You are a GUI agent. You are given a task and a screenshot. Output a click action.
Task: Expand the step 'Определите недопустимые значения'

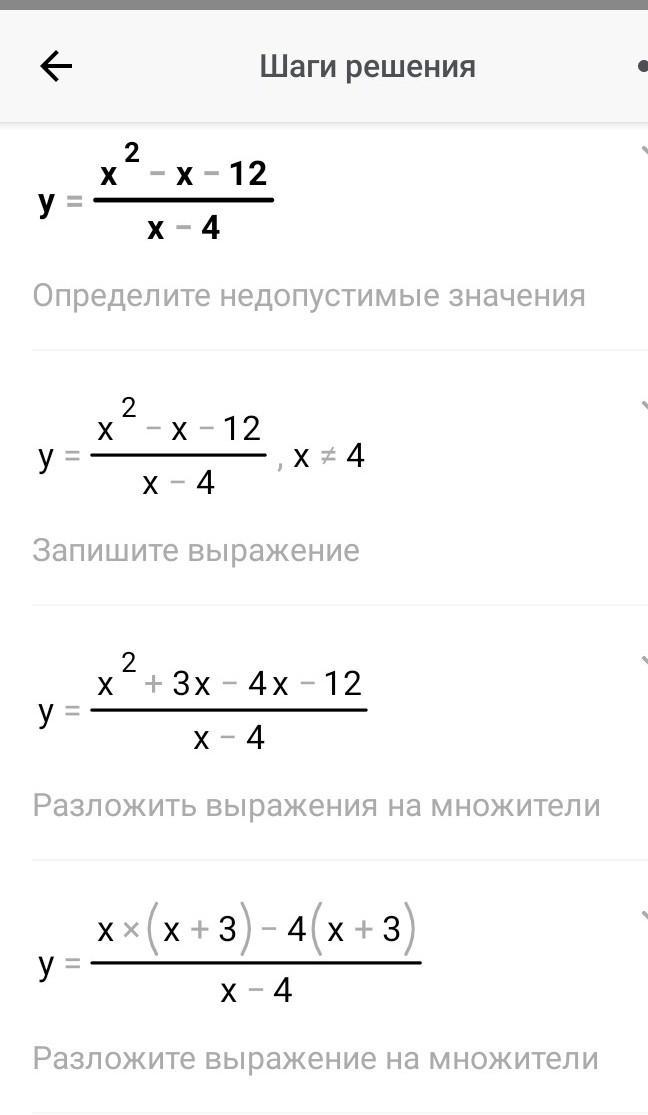click(642, 151)
